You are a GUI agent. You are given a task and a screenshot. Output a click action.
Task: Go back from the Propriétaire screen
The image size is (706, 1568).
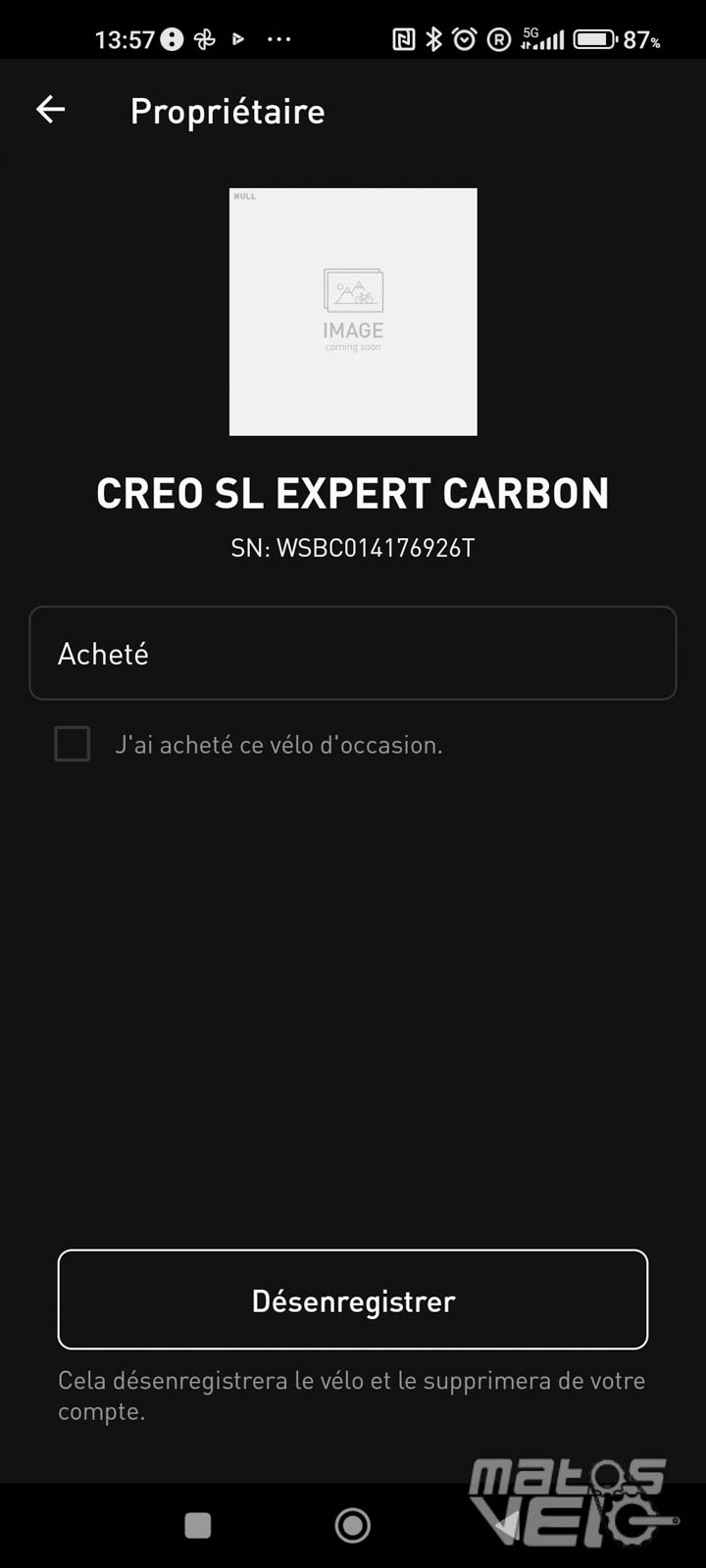coord(51,110)
